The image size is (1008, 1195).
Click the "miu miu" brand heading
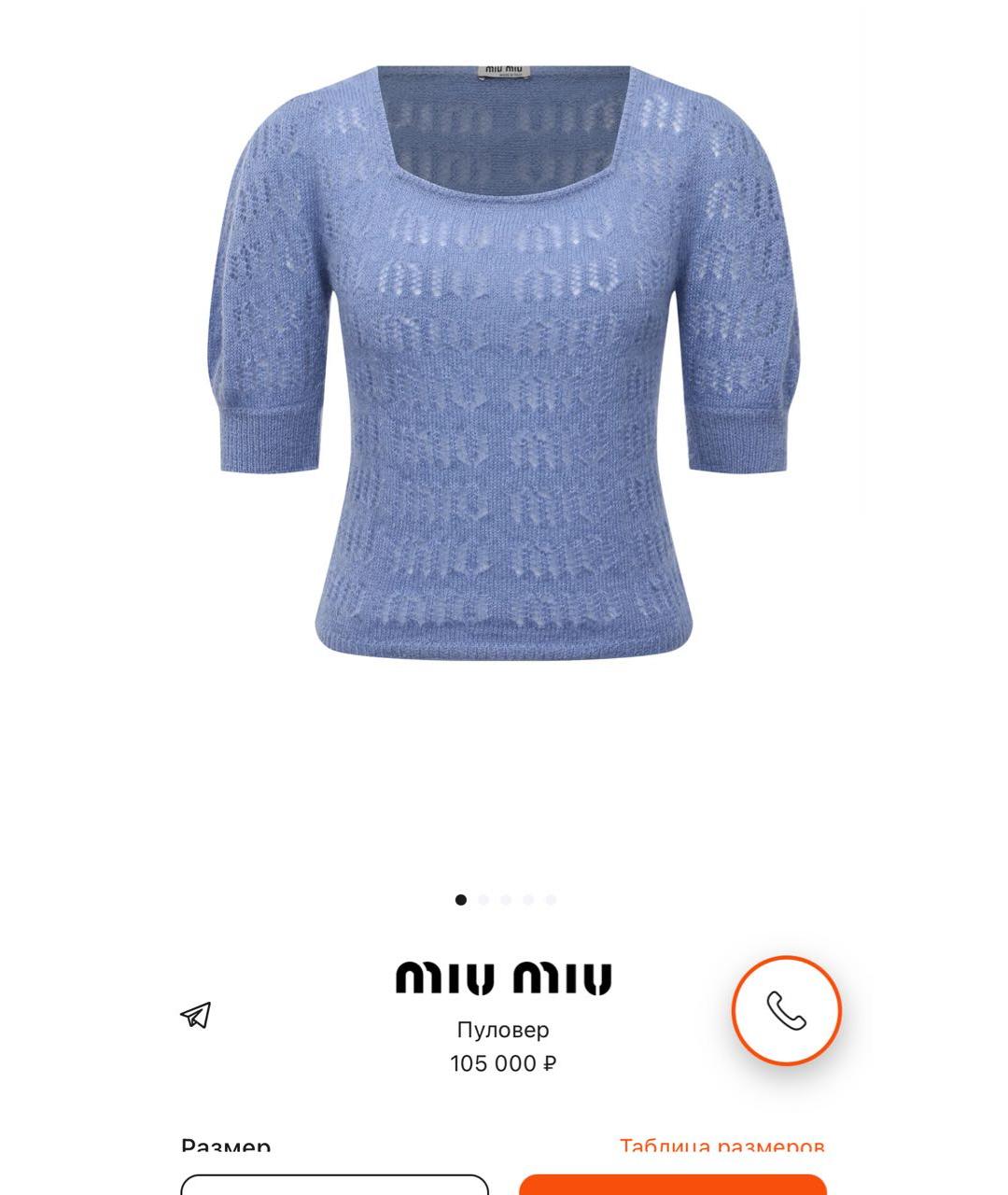pyautogui.click(x=504, y=979)
